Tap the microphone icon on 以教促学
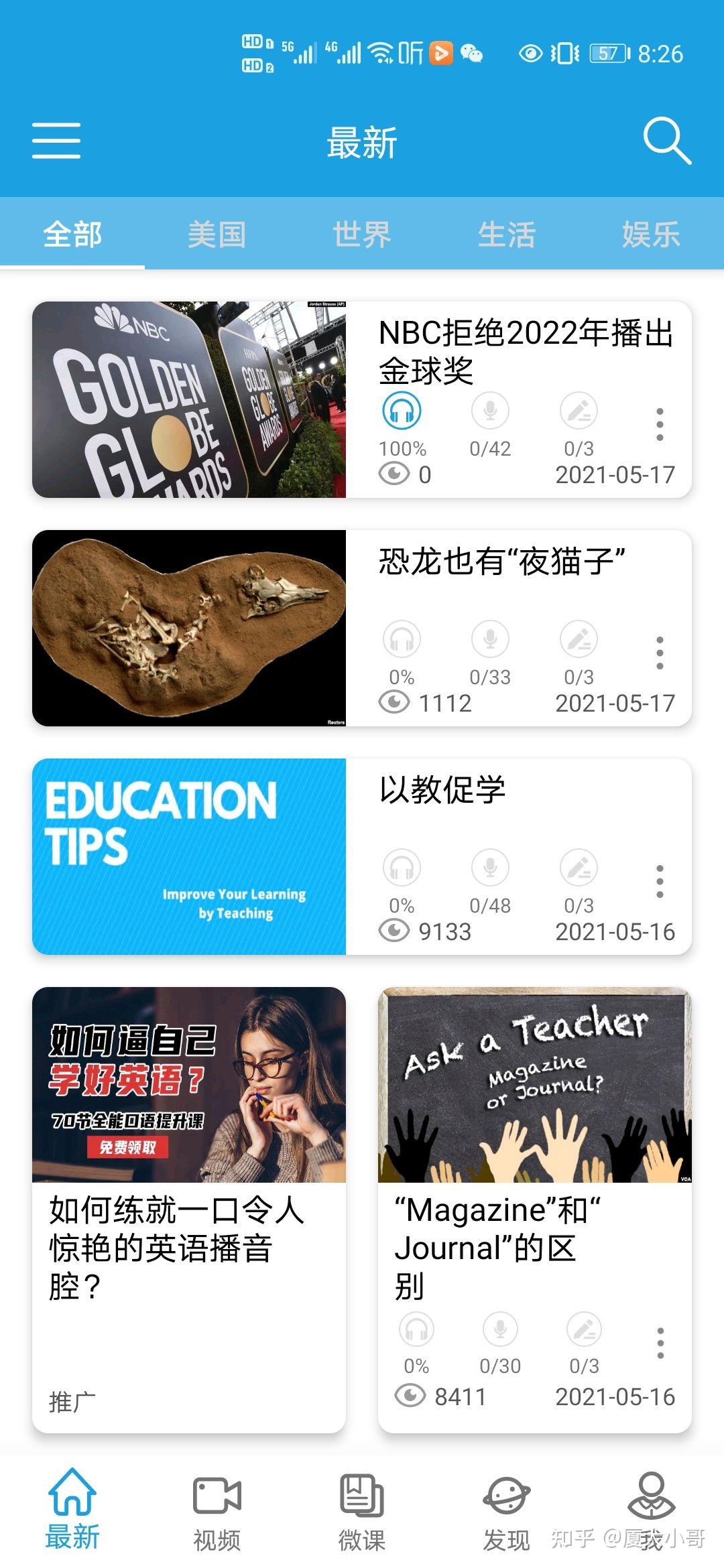 coord(490,868)
